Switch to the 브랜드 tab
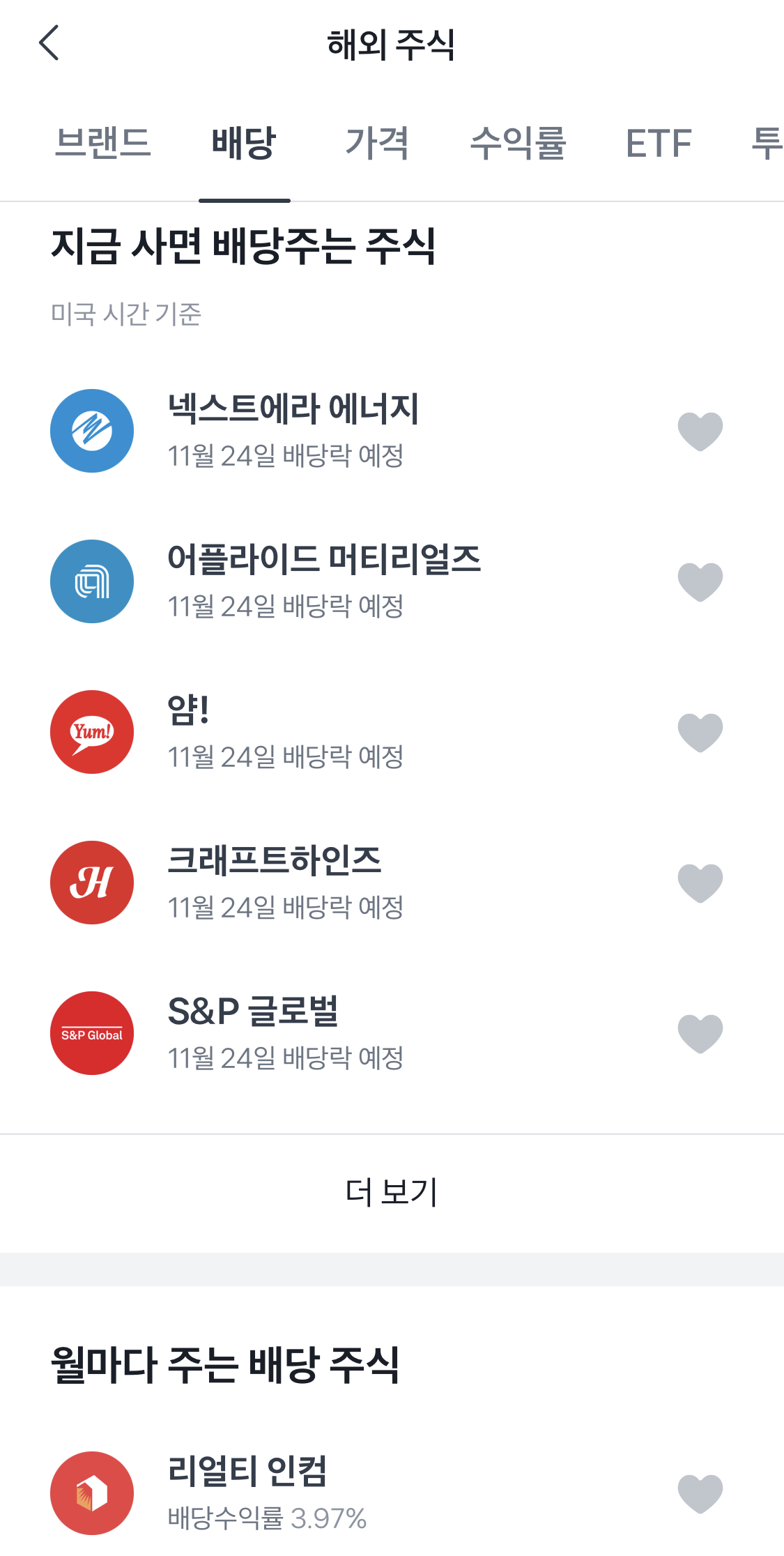Screen dimensions: 784x1556 (103, 144)
